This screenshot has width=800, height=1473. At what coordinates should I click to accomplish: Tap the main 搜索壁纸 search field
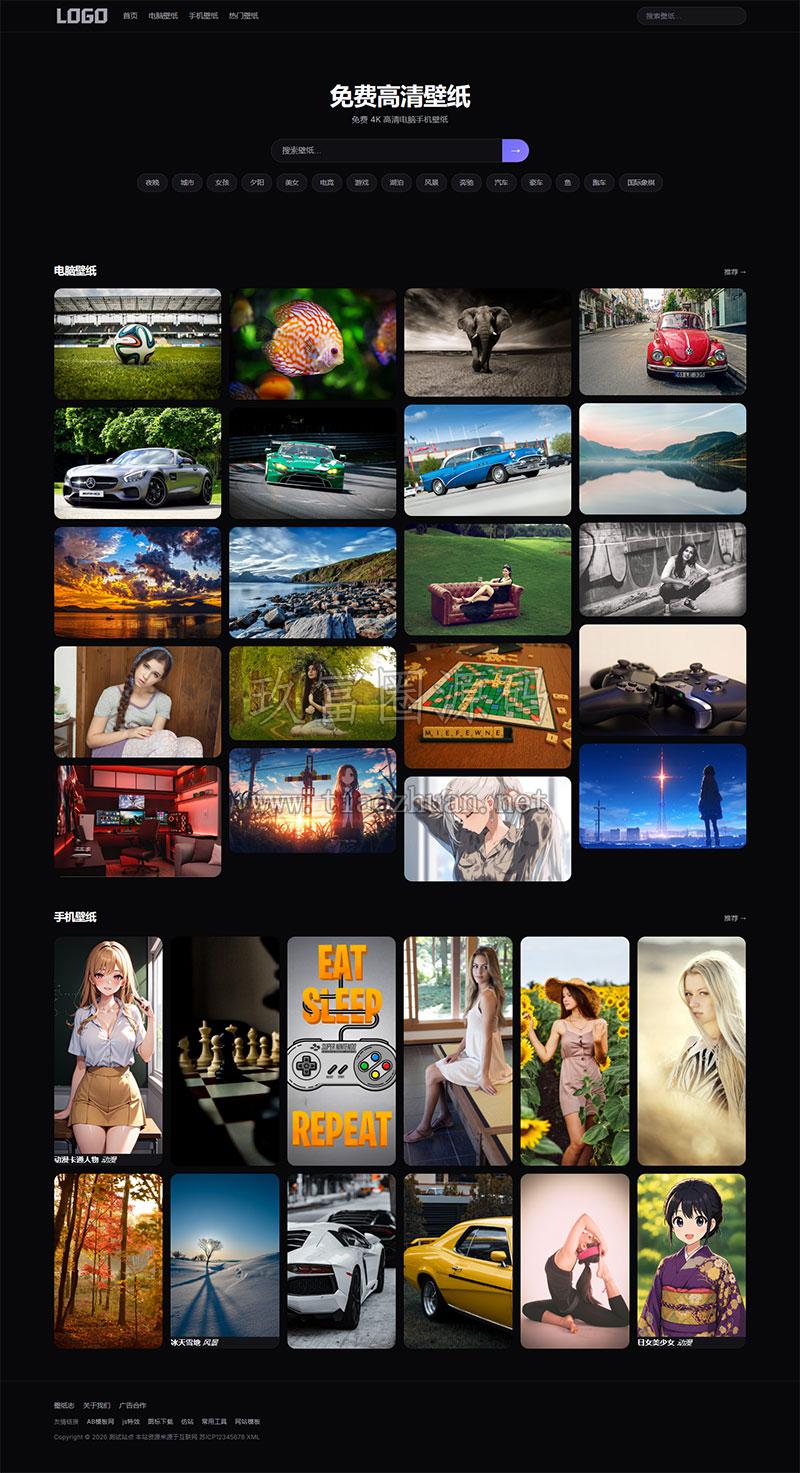click(386, 150)
